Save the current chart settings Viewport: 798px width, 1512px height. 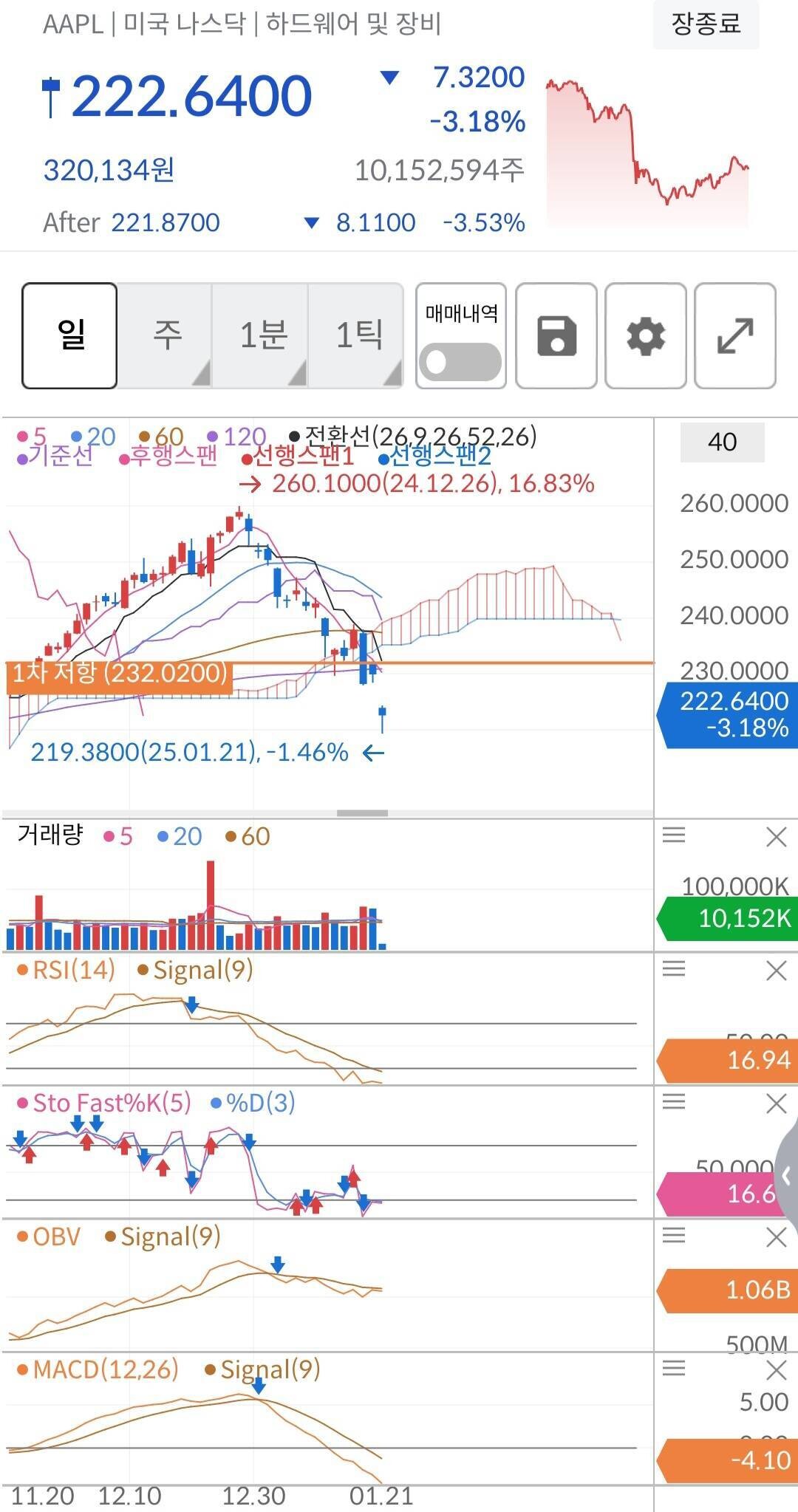556,335
